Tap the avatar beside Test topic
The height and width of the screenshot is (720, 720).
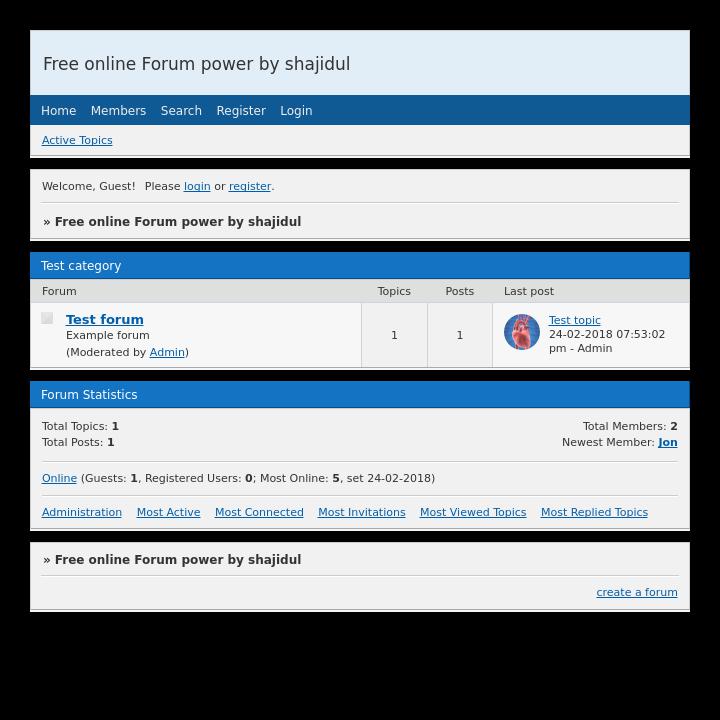point(522,332)
